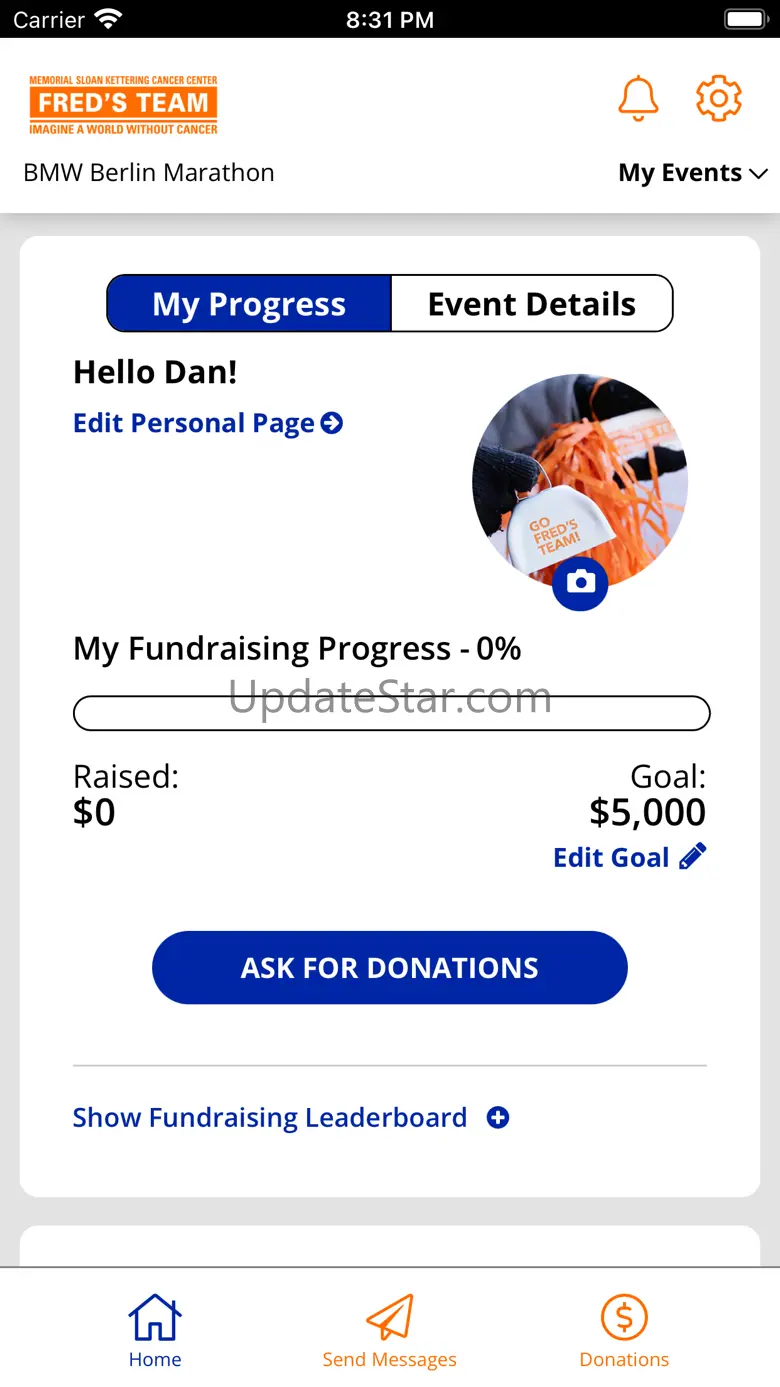Open the Send Messages tab

tap(389, 1331)
